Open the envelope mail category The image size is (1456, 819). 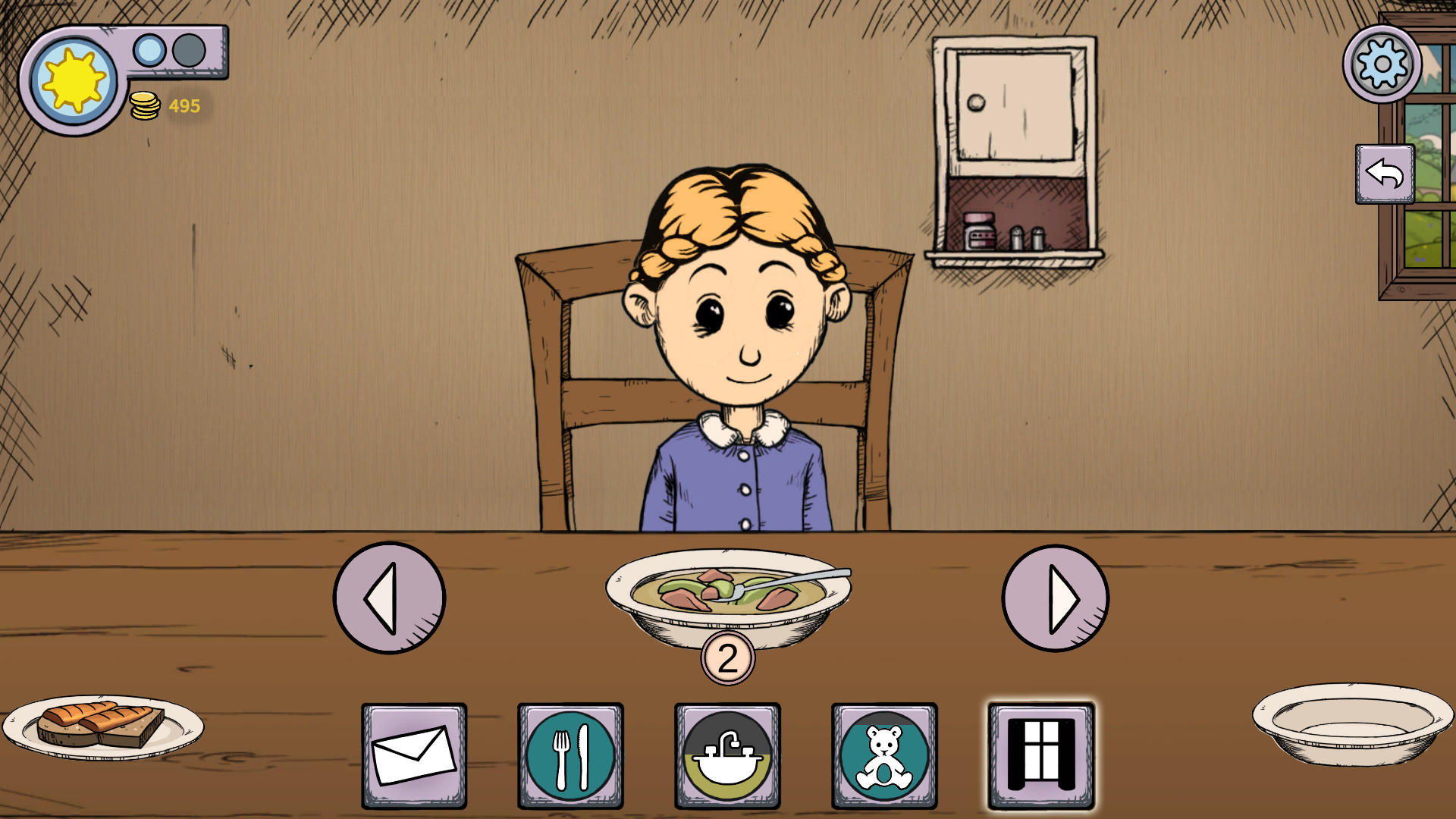click(414, 756)
